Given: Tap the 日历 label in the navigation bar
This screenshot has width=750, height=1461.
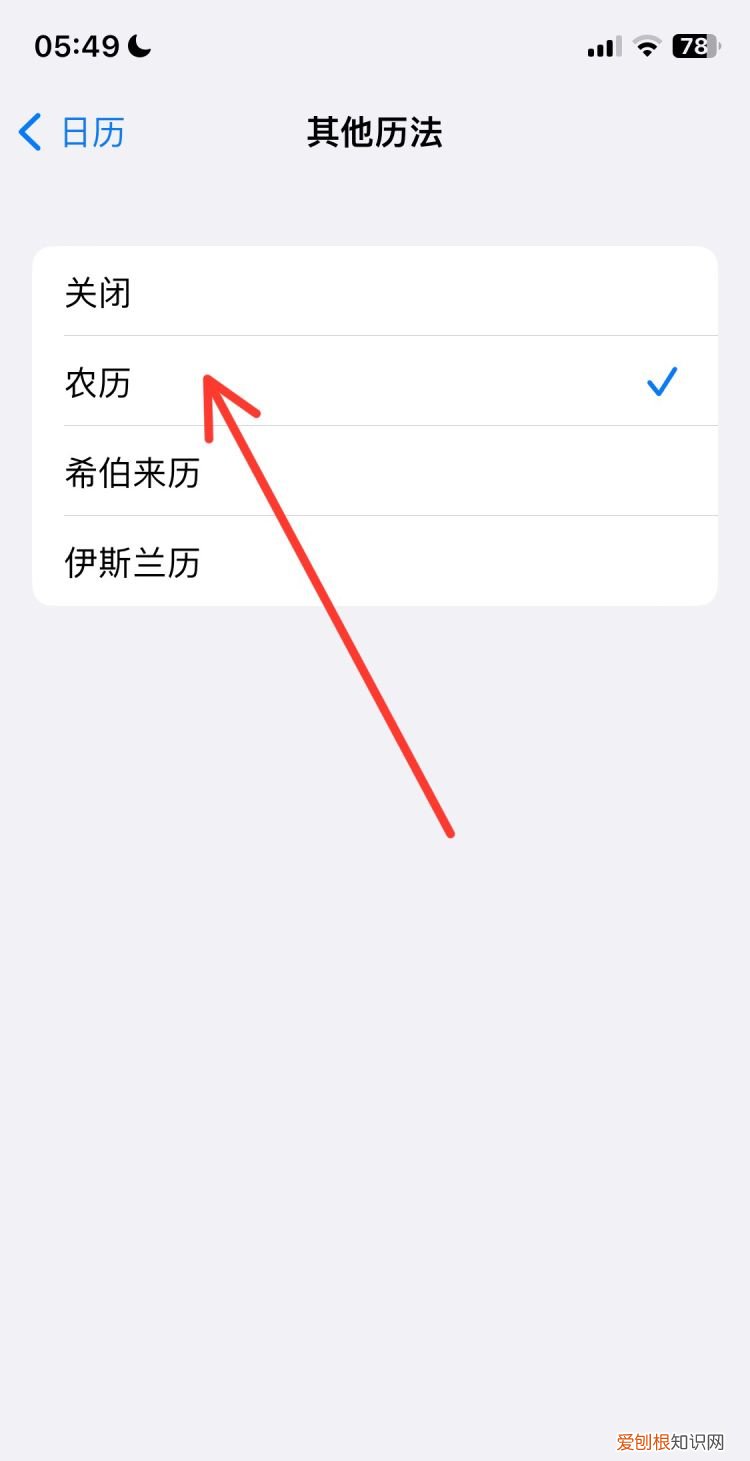Looking at the screenshot, I should point(92,131).
